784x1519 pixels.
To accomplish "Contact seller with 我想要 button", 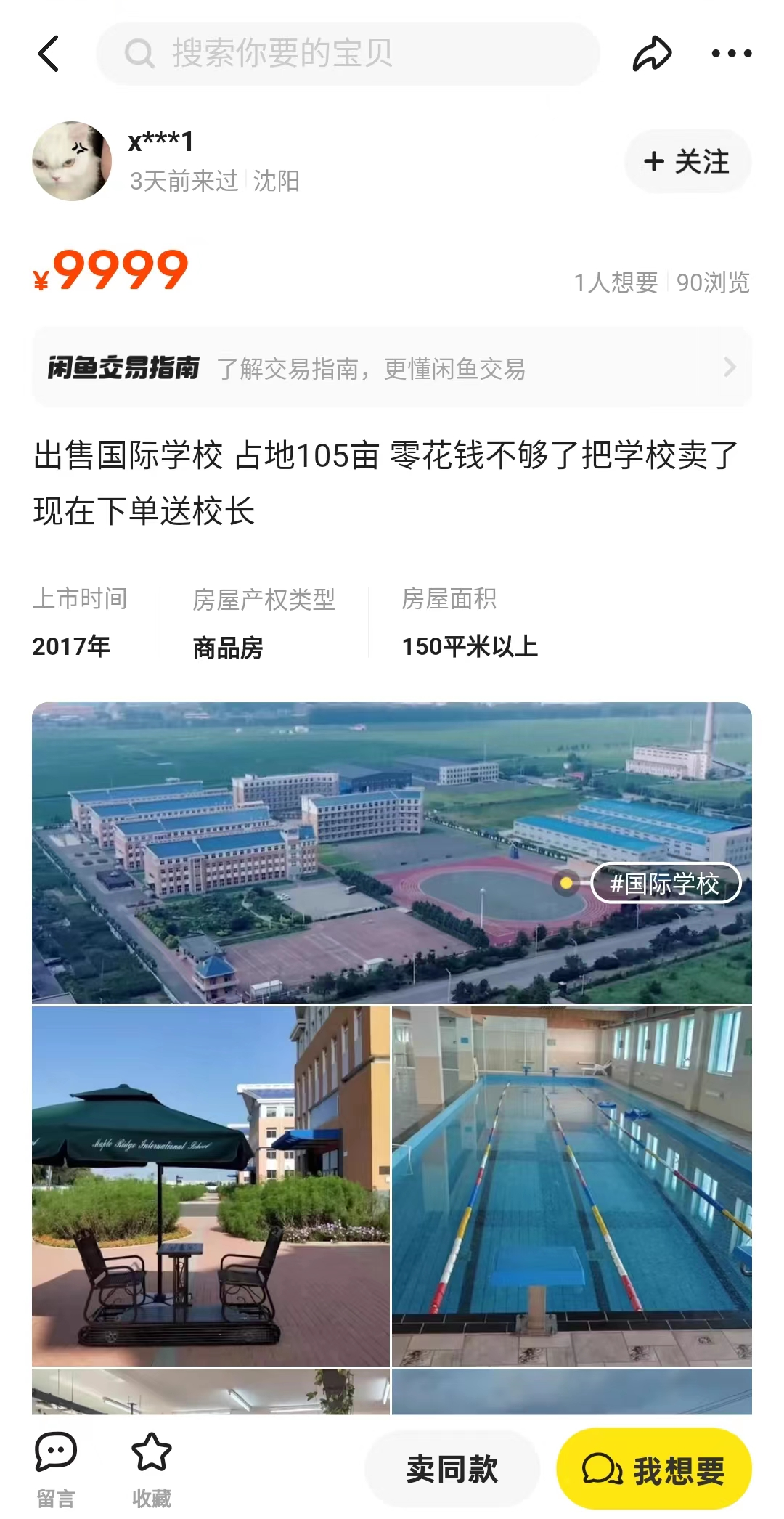I will pos(654,1469).
